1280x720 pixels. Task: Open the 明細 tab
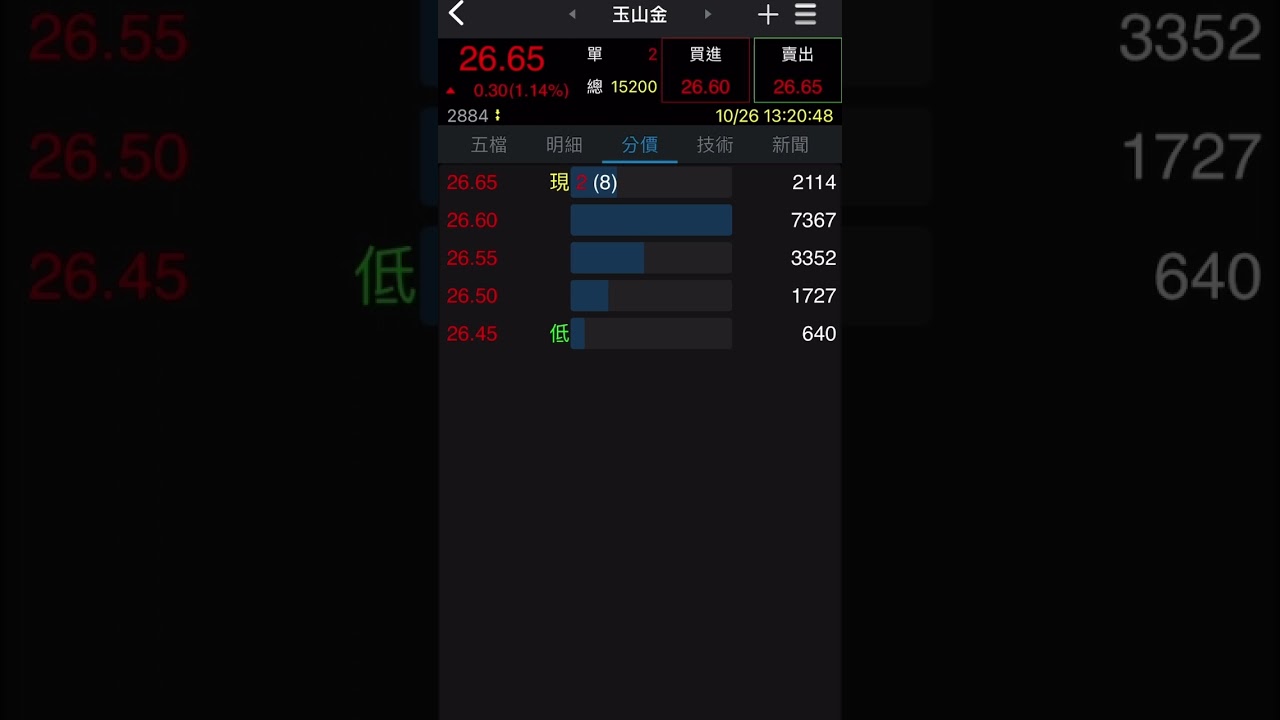pos(564,145)
